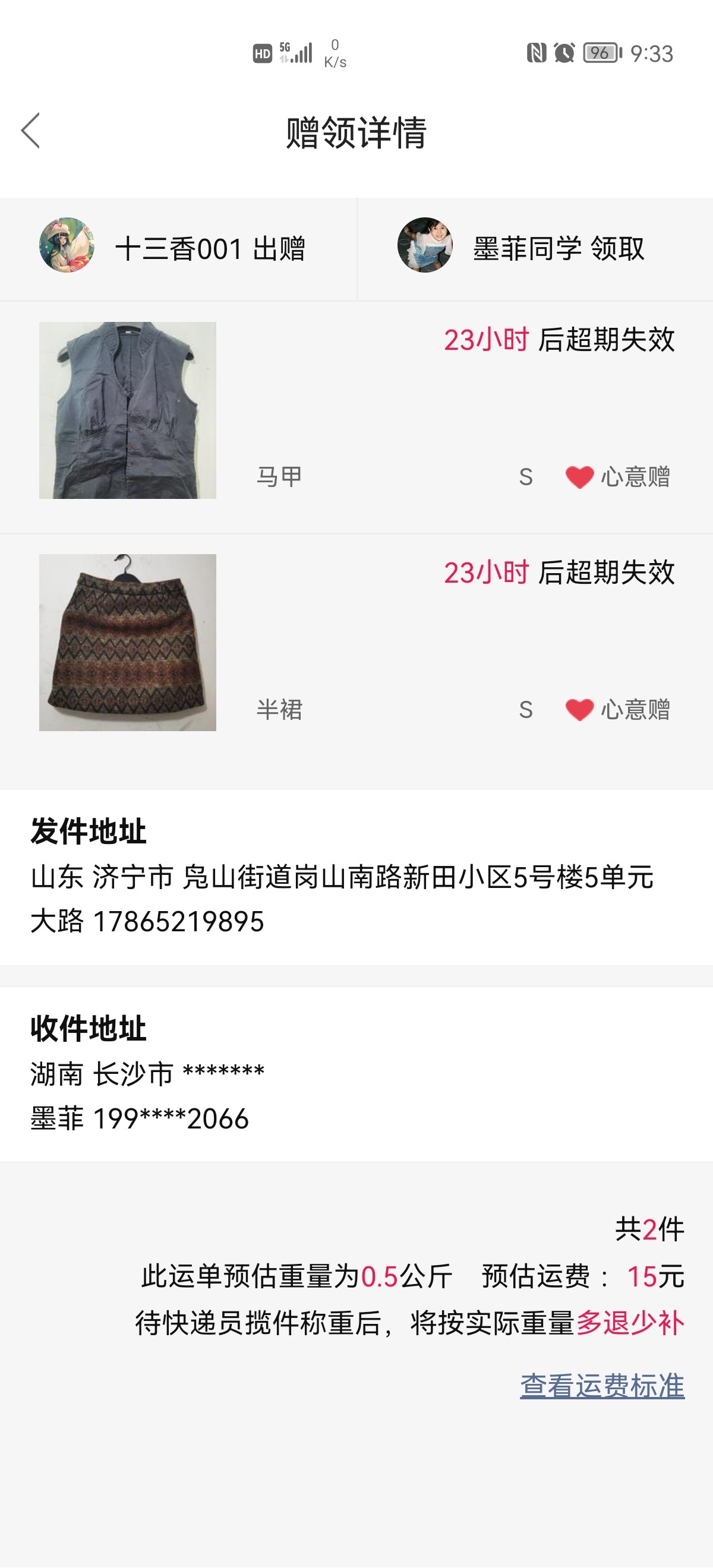Open the 马甲 item photo
The height and width of the screenshot is (1568, 713).
click(127, 410)
